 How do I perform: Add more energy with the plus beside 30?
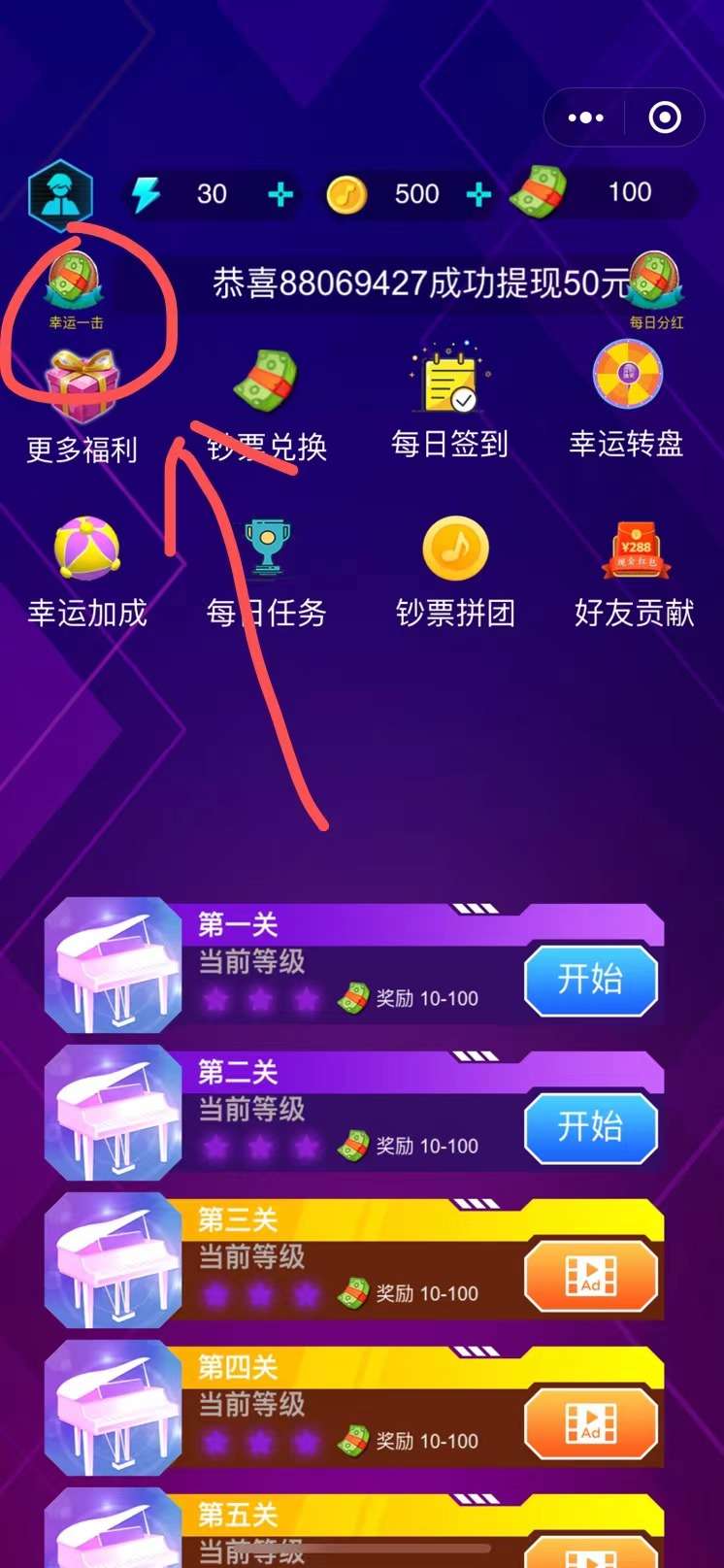click(280, 194)
